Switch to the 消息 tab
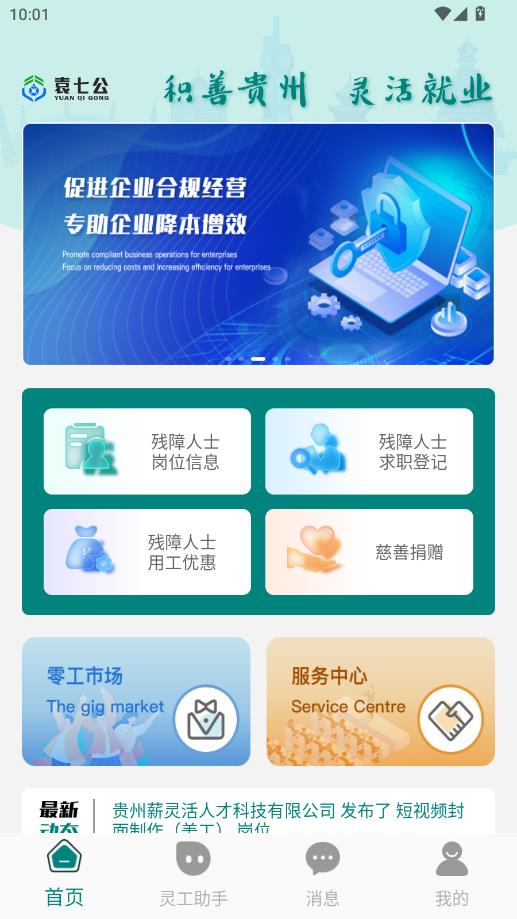Image resolution: width=517 pixels, height=919 pixels. click(322, 873)
